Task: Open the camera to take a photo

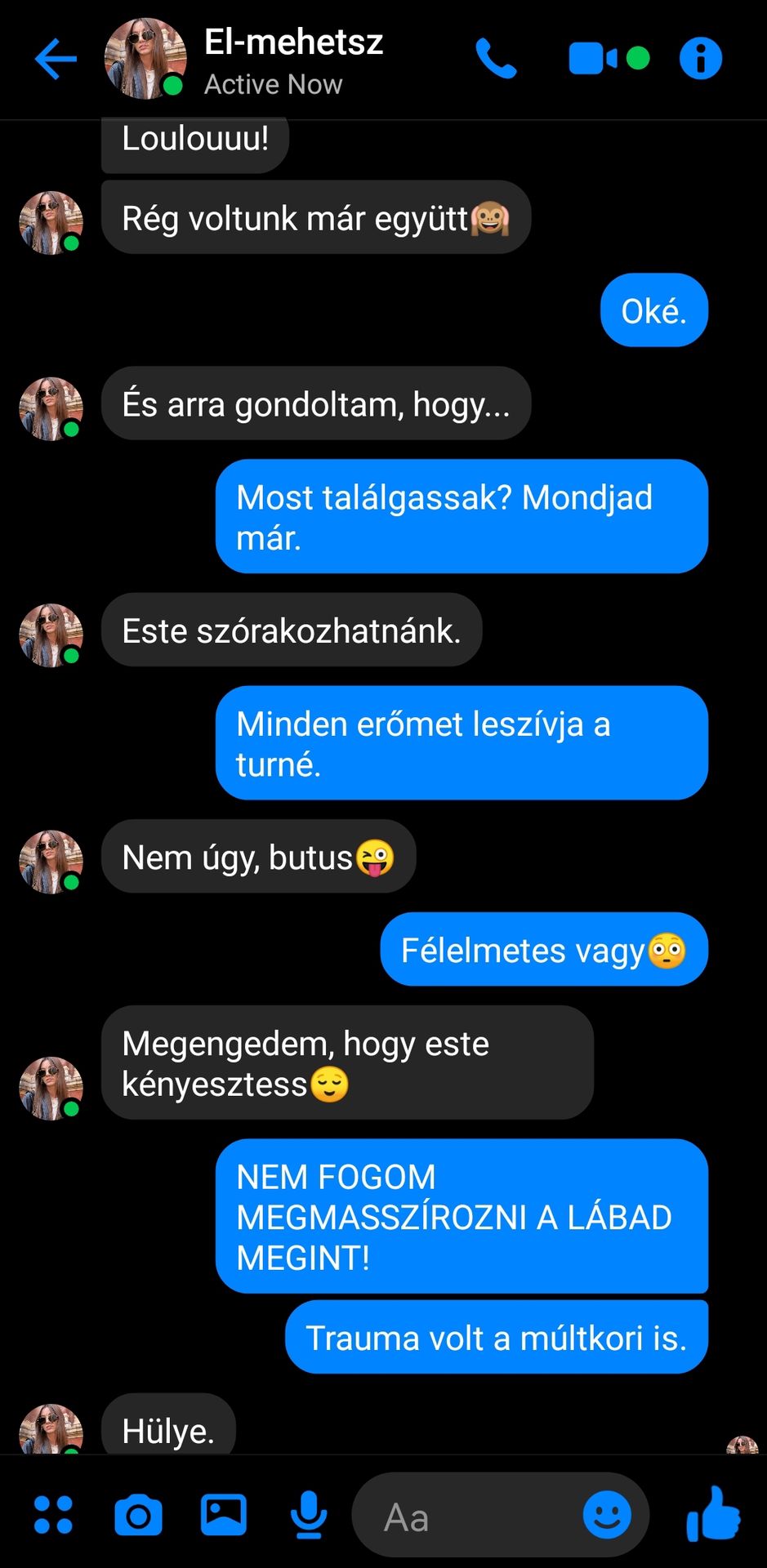Action: tap(139, 1516)
